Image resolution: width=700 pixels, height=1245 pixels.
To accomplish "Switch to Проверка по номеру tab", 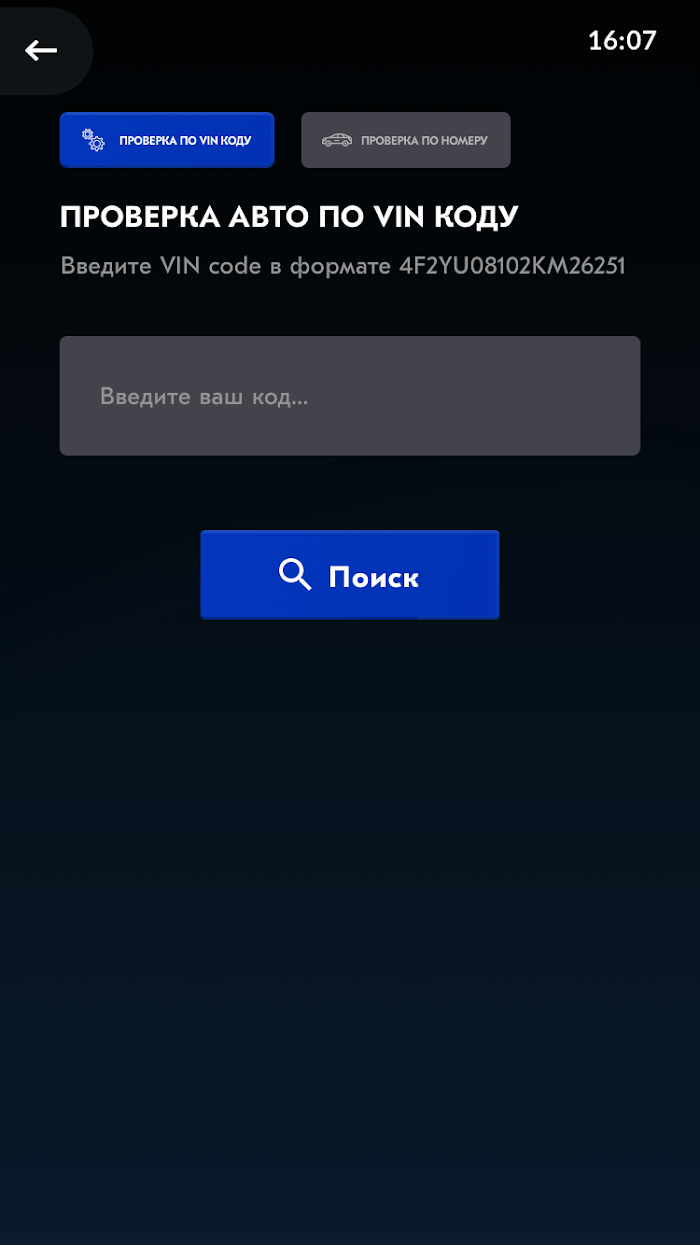I will click(406, 140).
